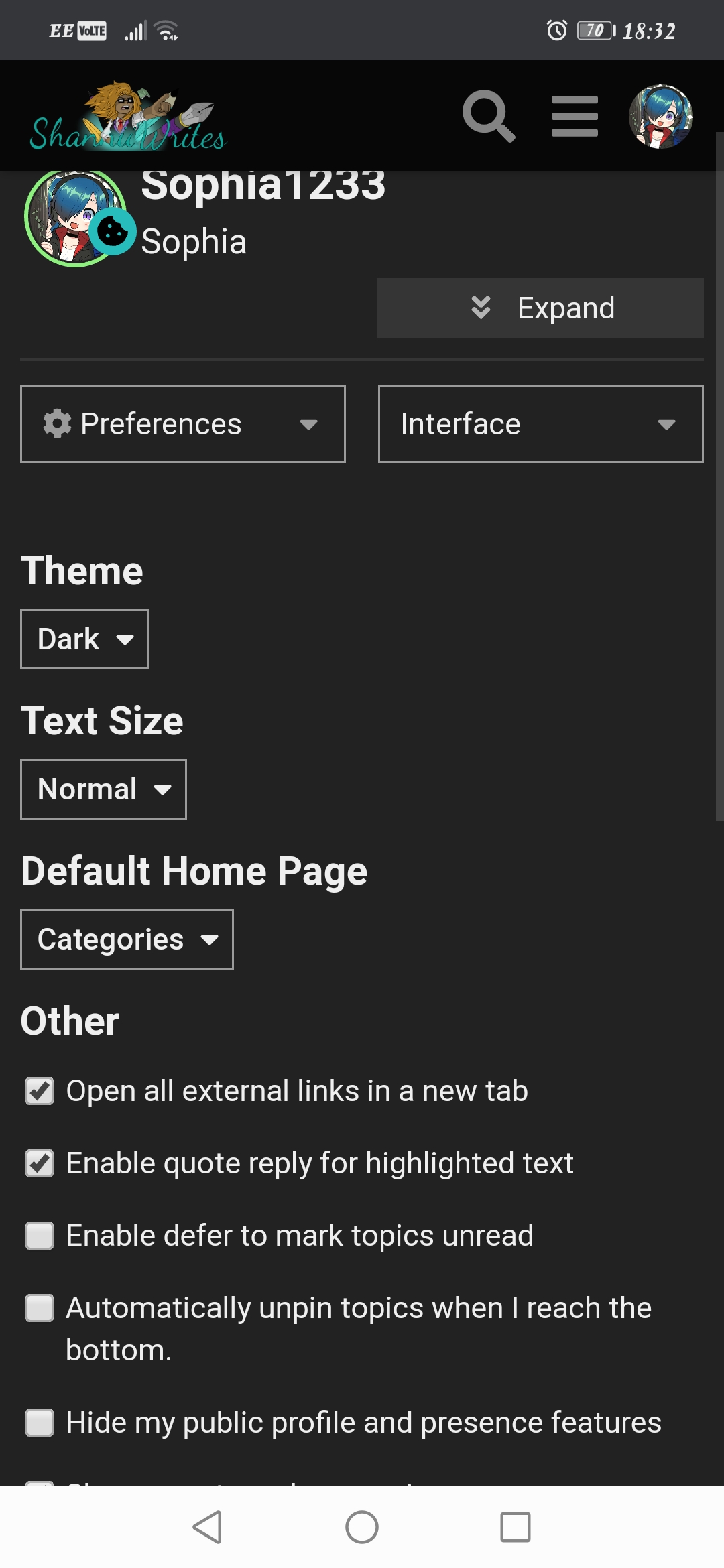Screen dimensions: 724x1568
Task: Change the Dark theme selector
Action: [84, 639]
